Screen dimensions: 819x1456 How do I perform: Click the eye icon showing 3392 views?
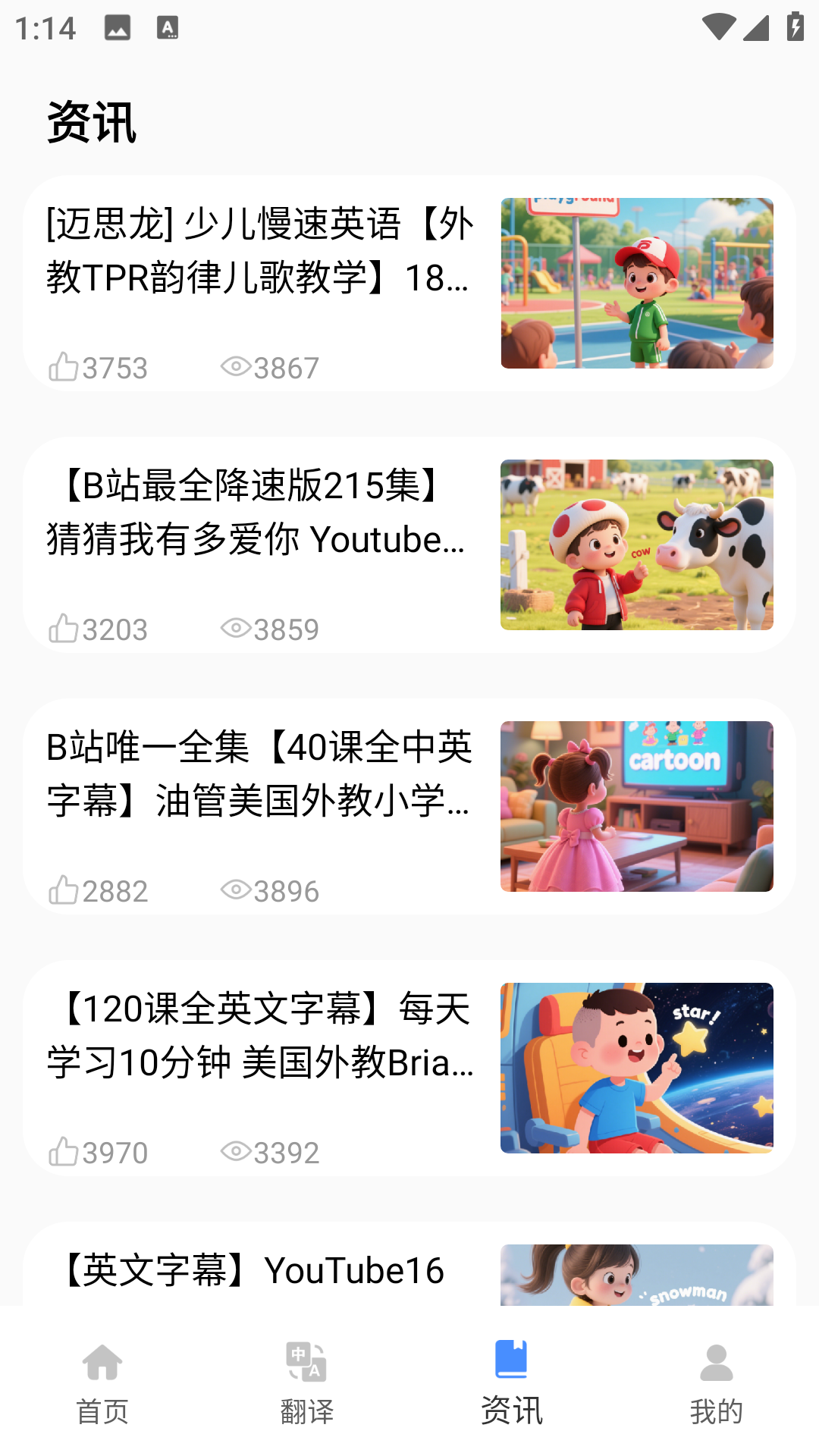click(236, 1151)
